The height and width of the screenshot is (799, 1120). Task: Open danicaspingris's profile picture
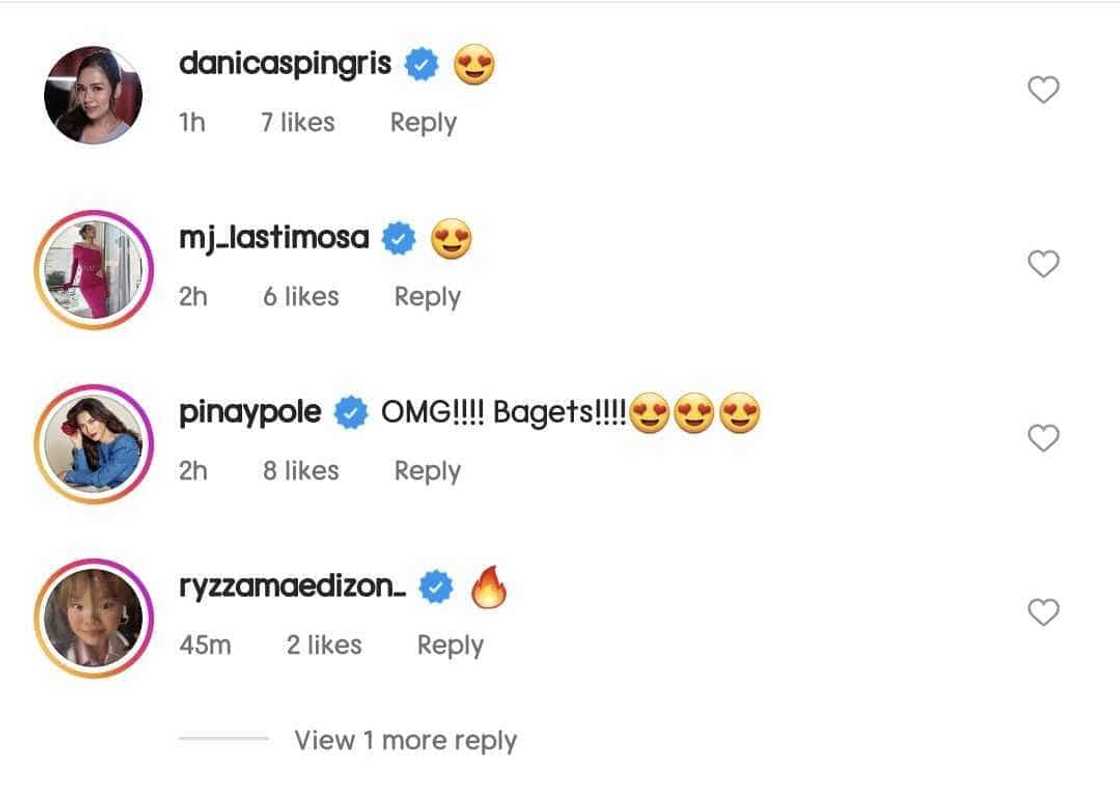coord(93,95)
